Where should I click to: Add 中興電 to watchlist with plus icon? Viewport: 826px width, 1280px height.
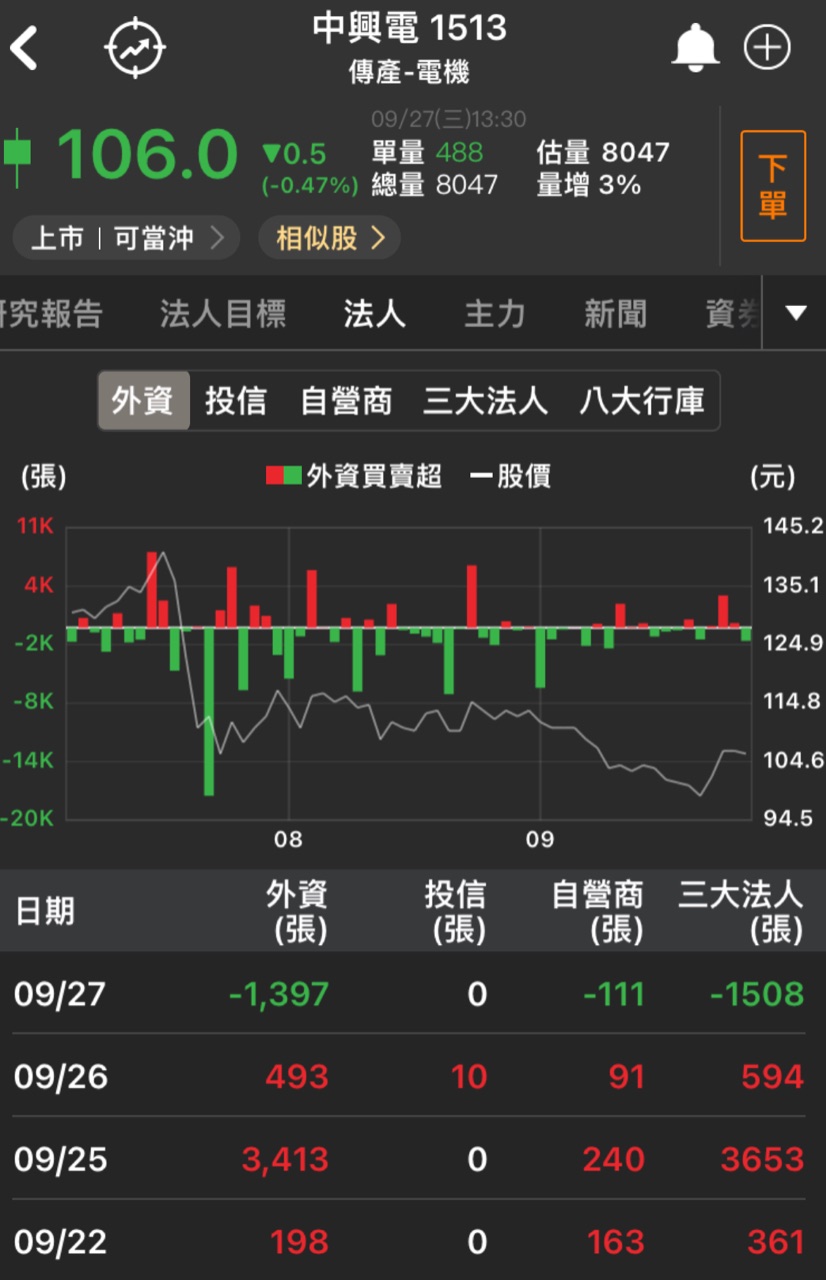(x=767, y=48)
